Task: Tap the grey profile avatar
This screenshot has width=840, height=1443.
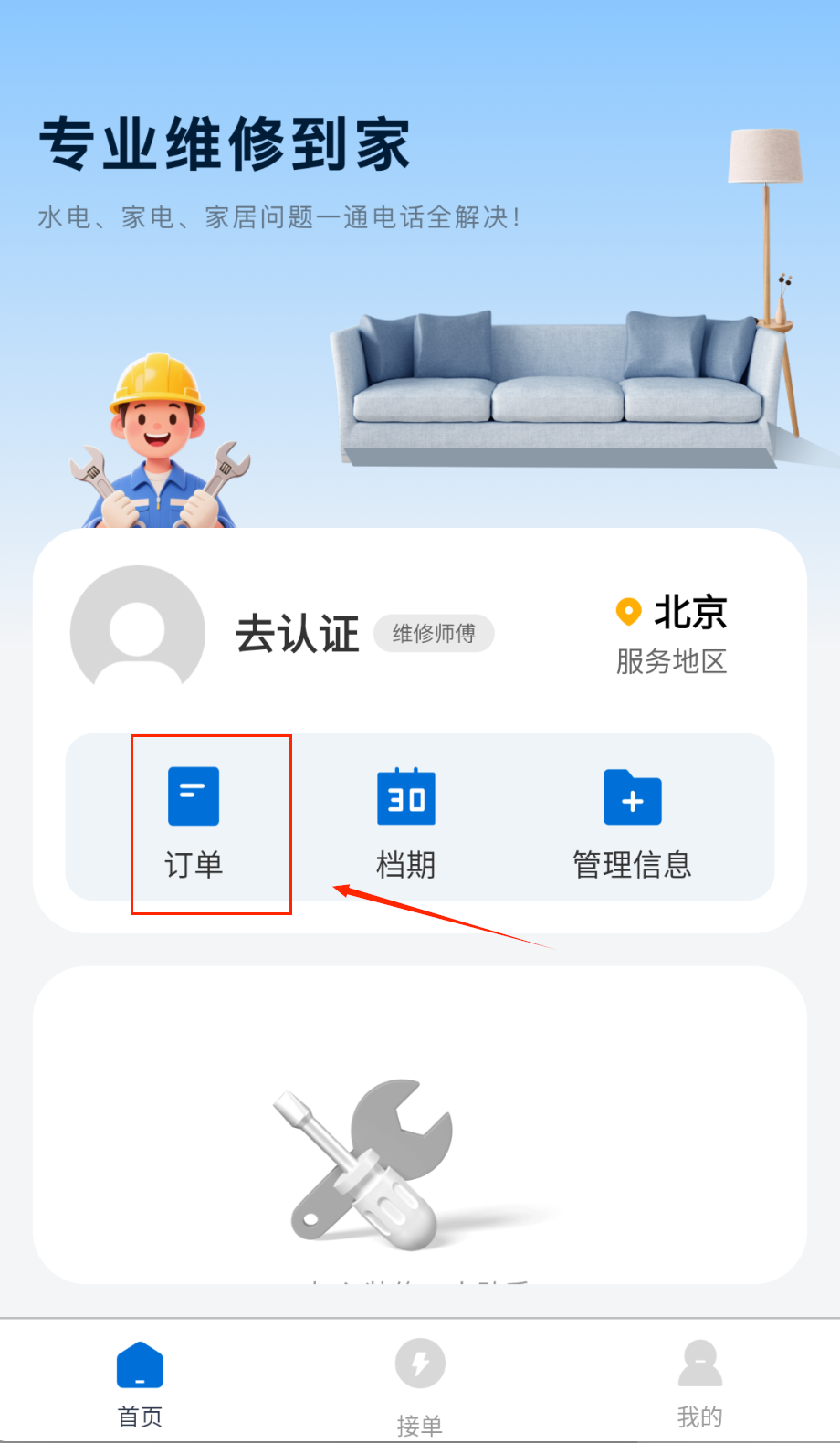Action: coord(138,632)
